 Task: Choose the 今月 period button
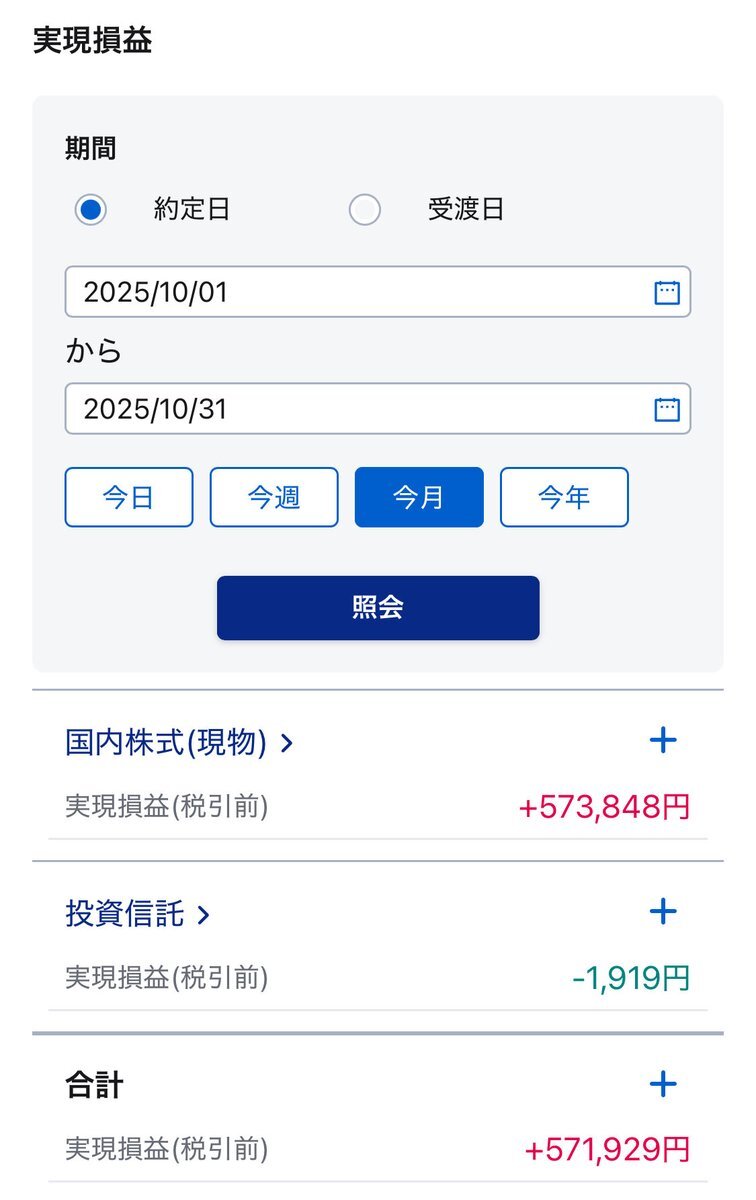419,497
